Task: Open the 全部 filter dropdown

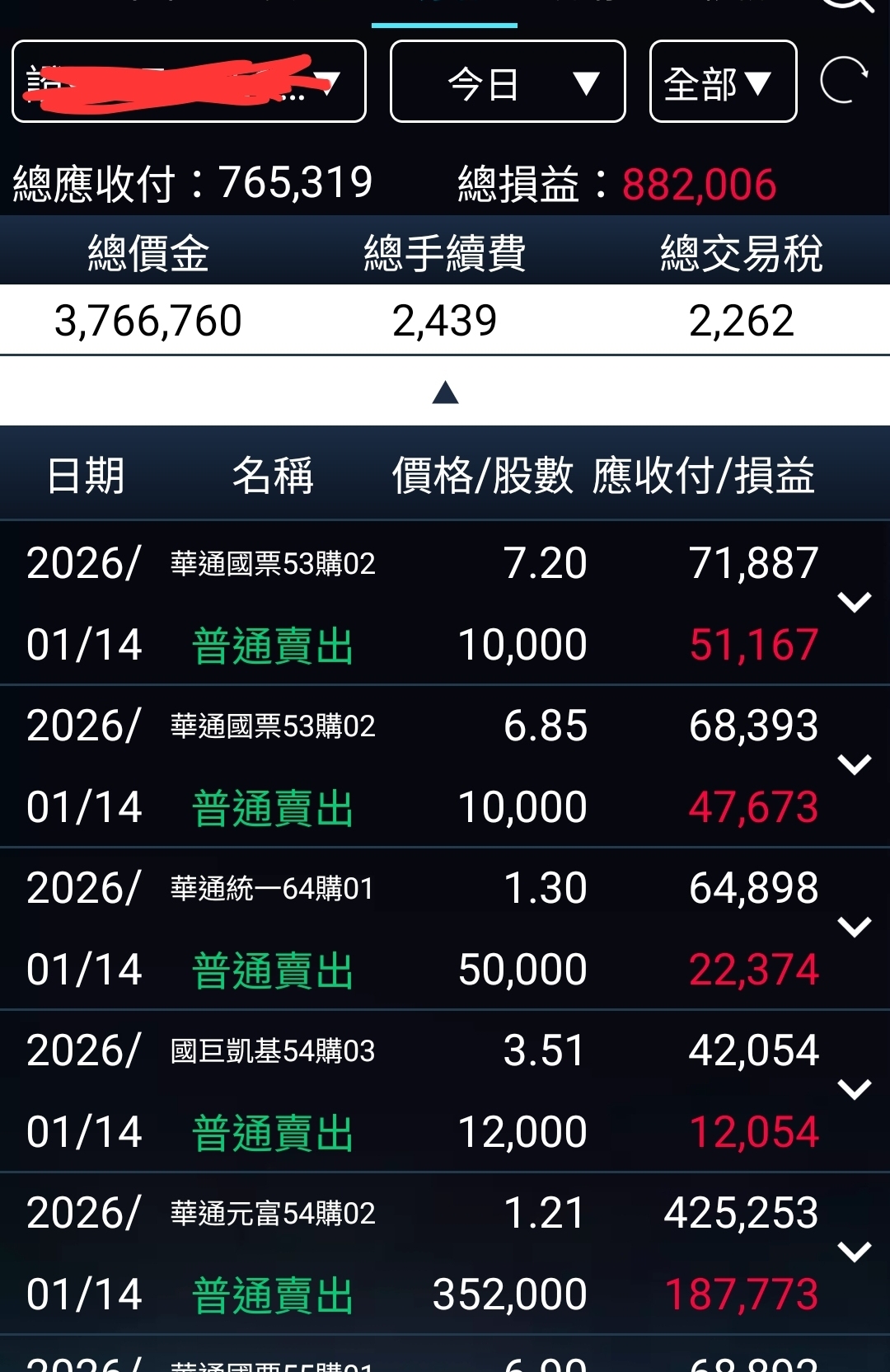Action: point(723,82)
